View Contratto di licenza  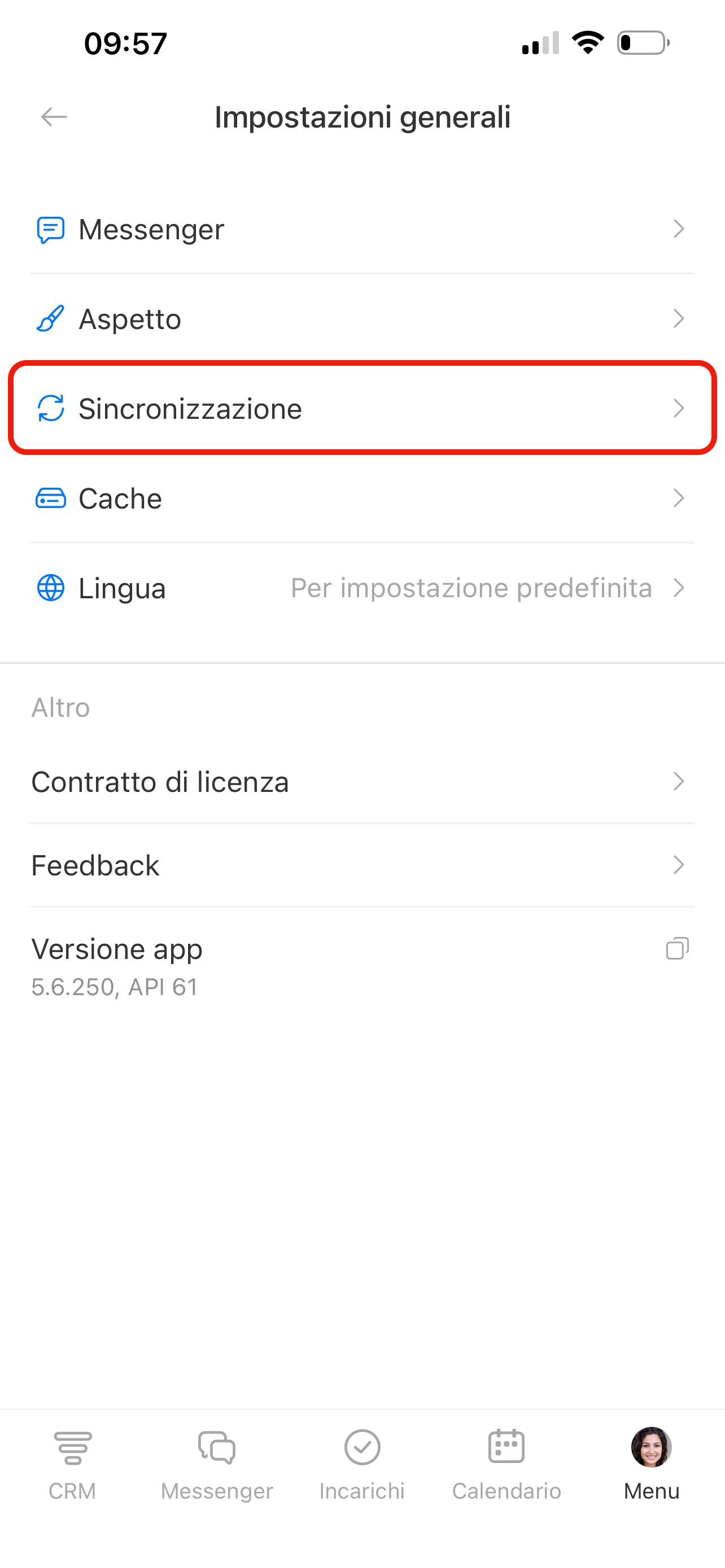362,782
